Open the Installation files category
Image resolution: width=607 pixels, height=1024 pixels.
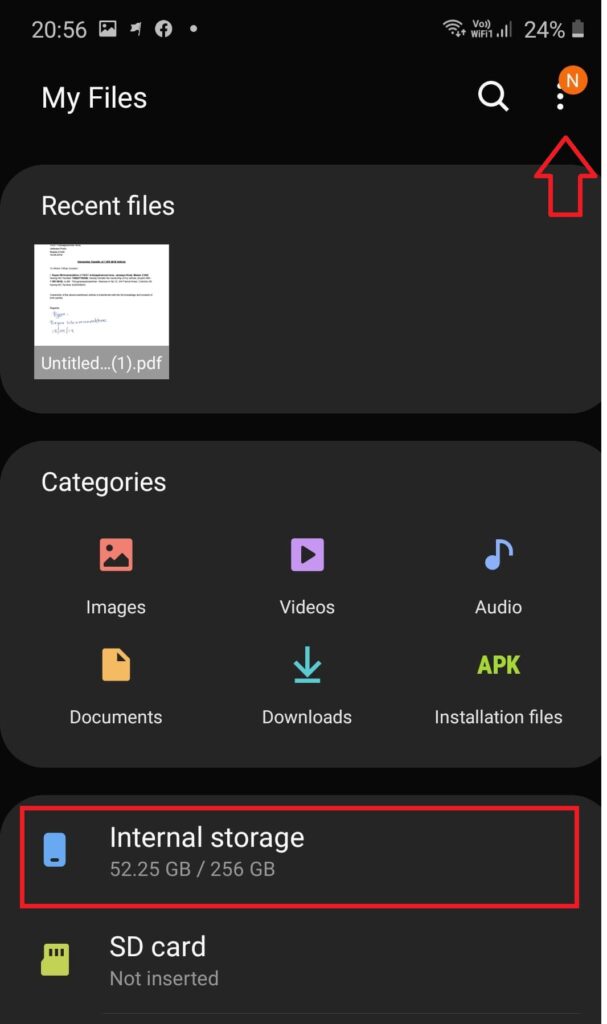point(499,686)
